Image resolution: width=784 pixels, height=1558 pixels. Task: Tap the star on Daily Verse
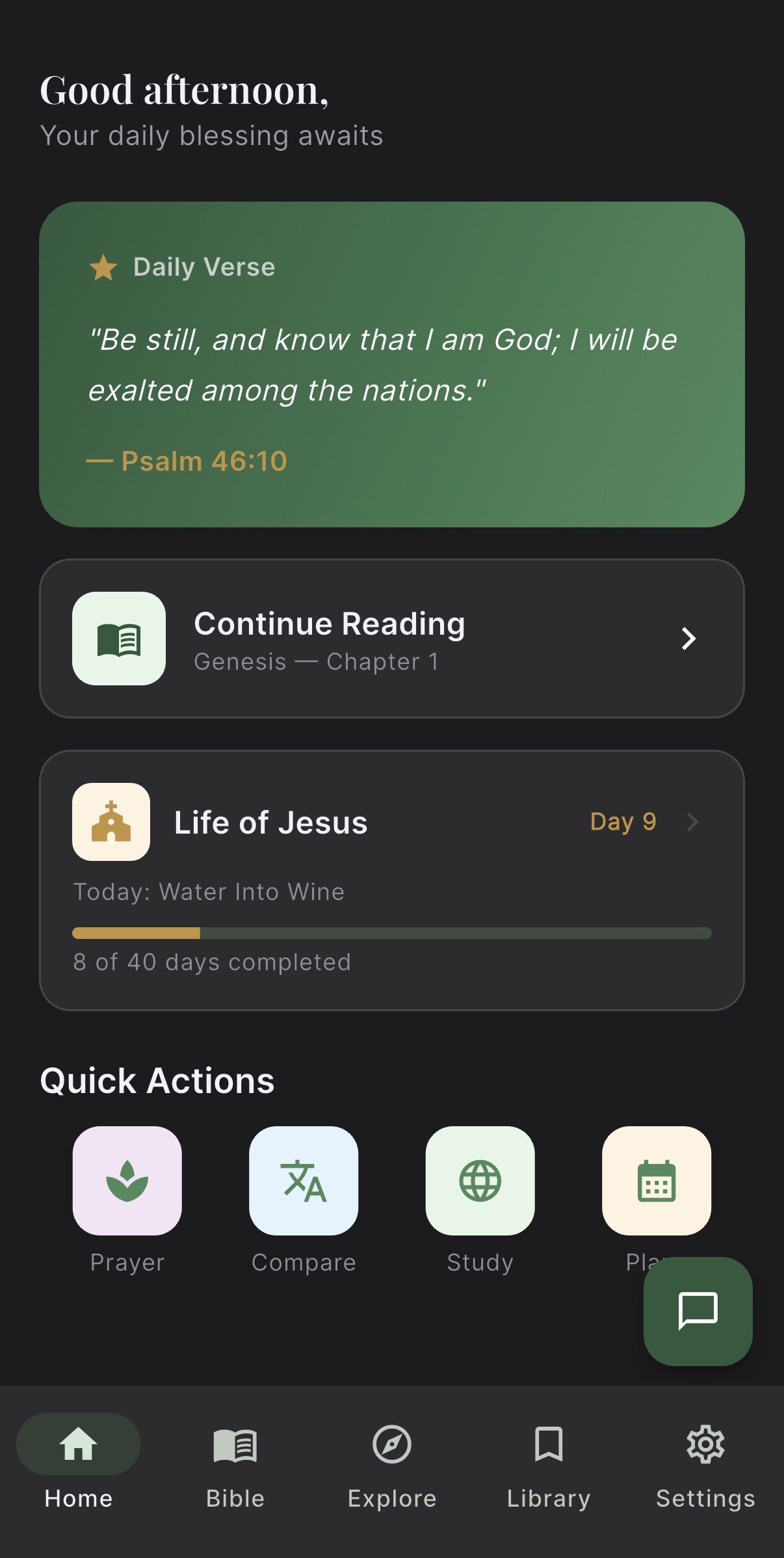click(x=105, y=267)
